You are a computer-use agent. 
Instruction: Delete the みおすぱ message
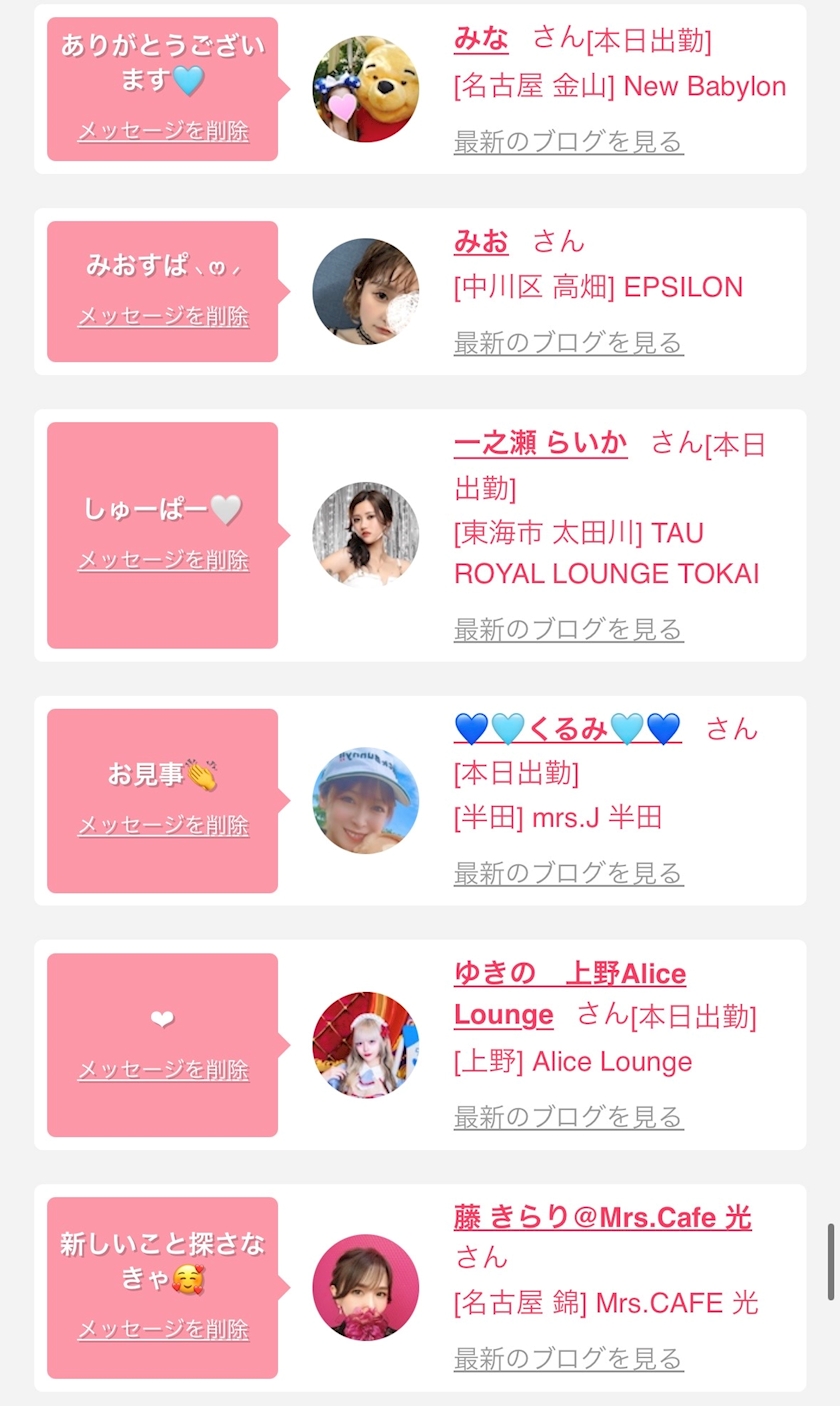163,317
